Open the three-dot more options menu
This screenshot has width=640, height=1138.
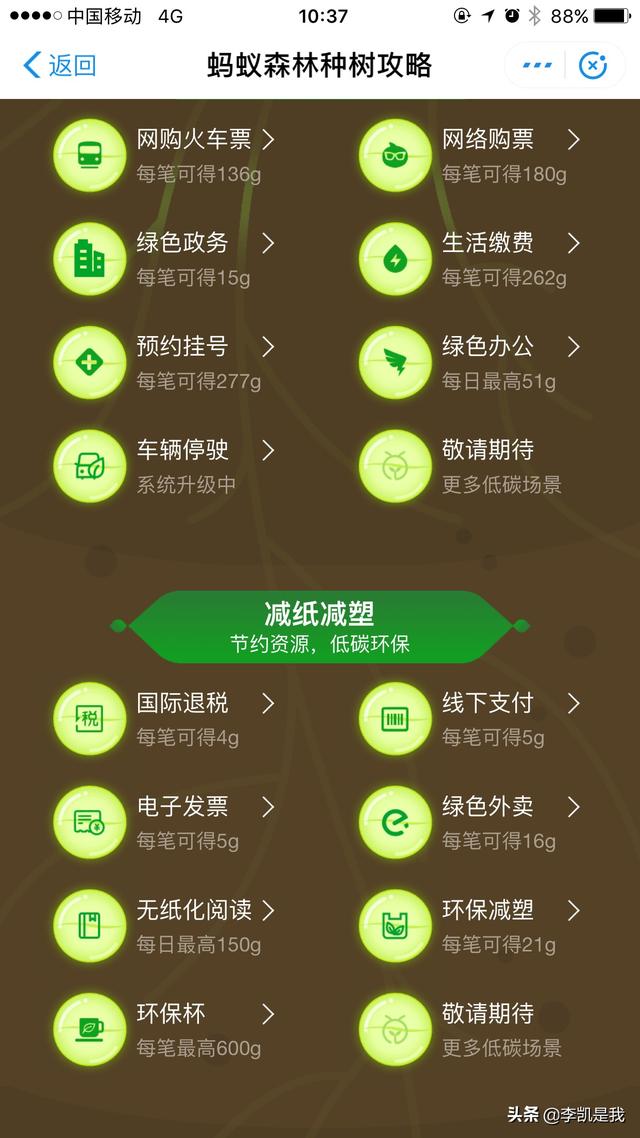536,65
